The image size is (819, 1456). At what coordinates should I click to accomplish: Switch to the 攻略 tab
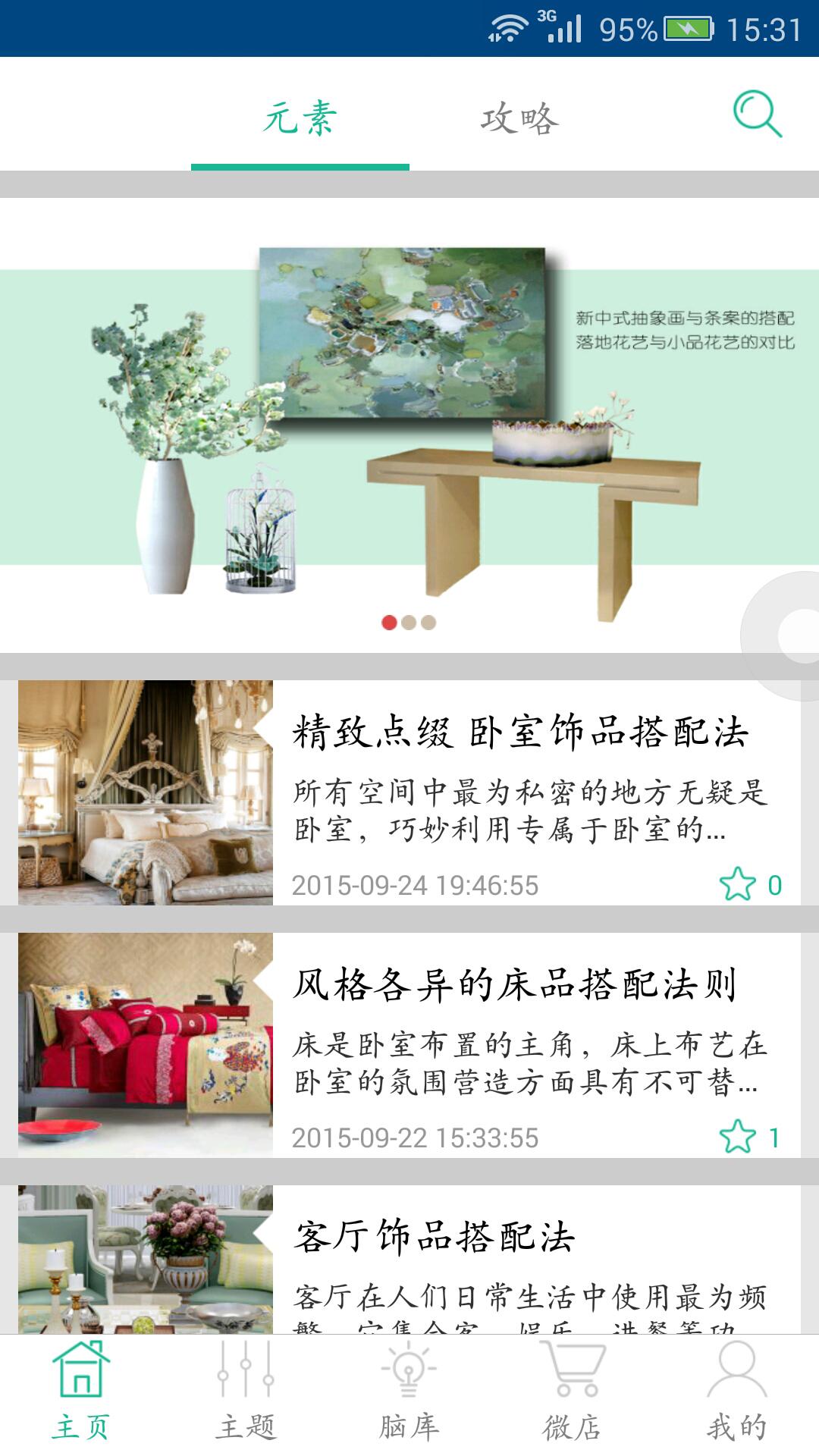(x=519, y=119)
